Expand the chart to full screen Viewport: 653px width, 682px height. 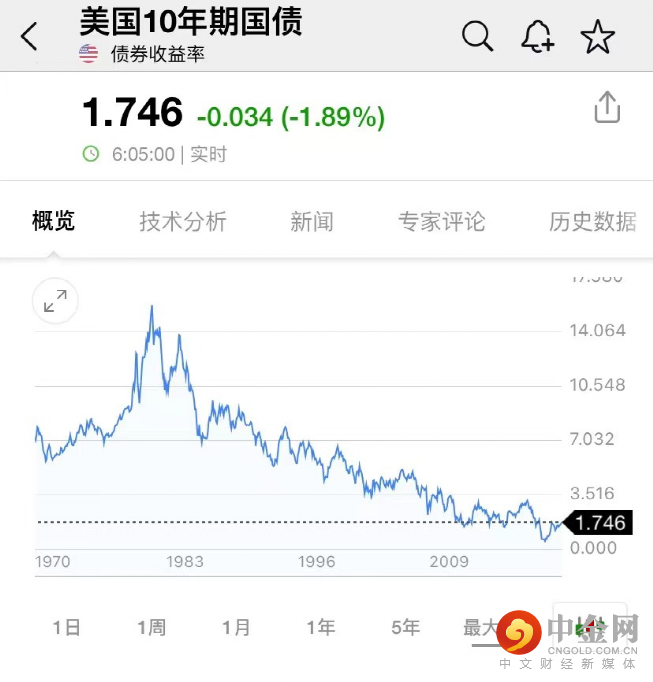55,300
